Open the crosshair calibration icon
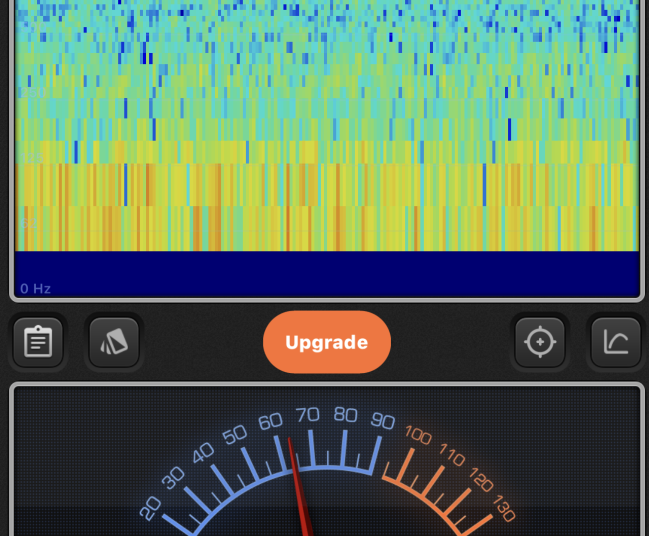Image resolution: width=649 pixels, height=536 pixels. [540, 342]
